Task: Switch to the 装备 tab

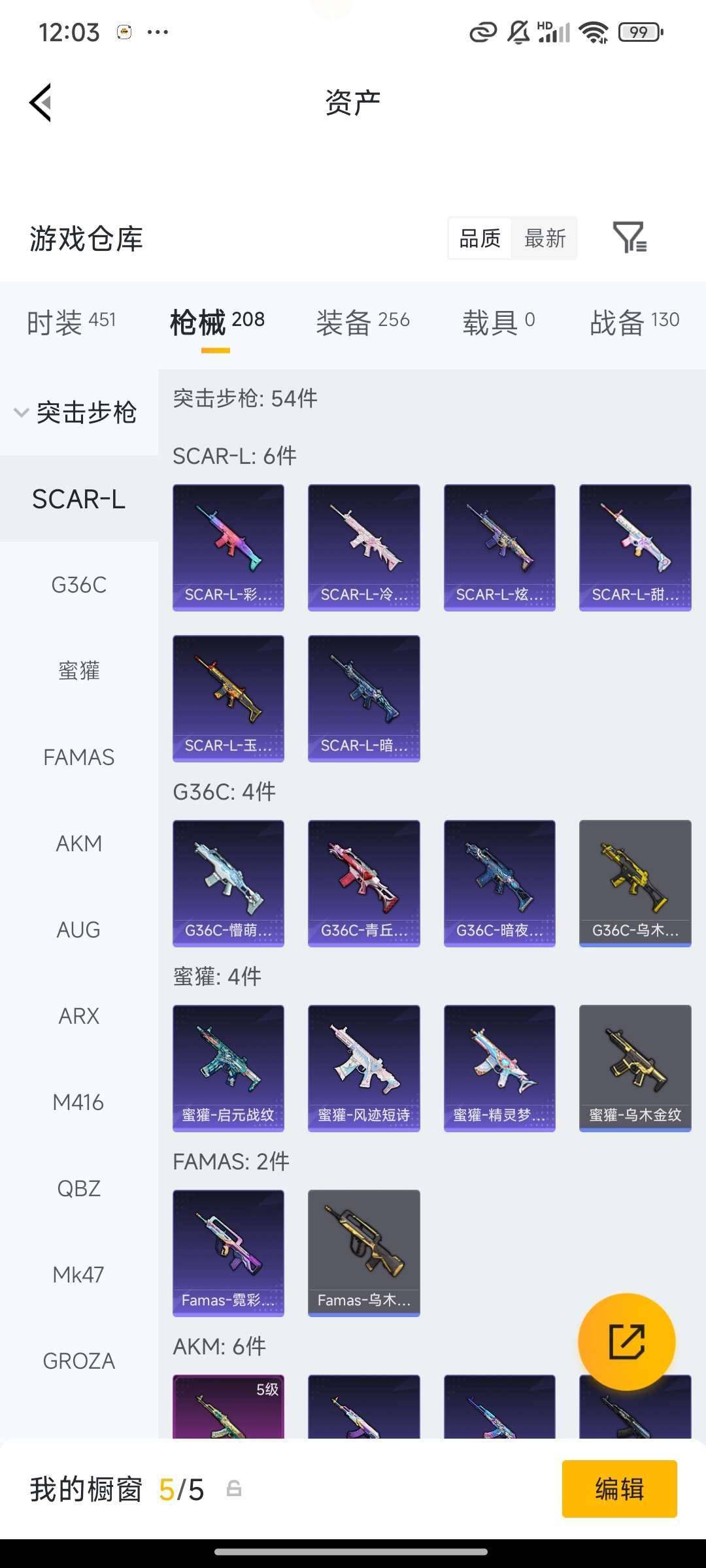Action: 363,321
